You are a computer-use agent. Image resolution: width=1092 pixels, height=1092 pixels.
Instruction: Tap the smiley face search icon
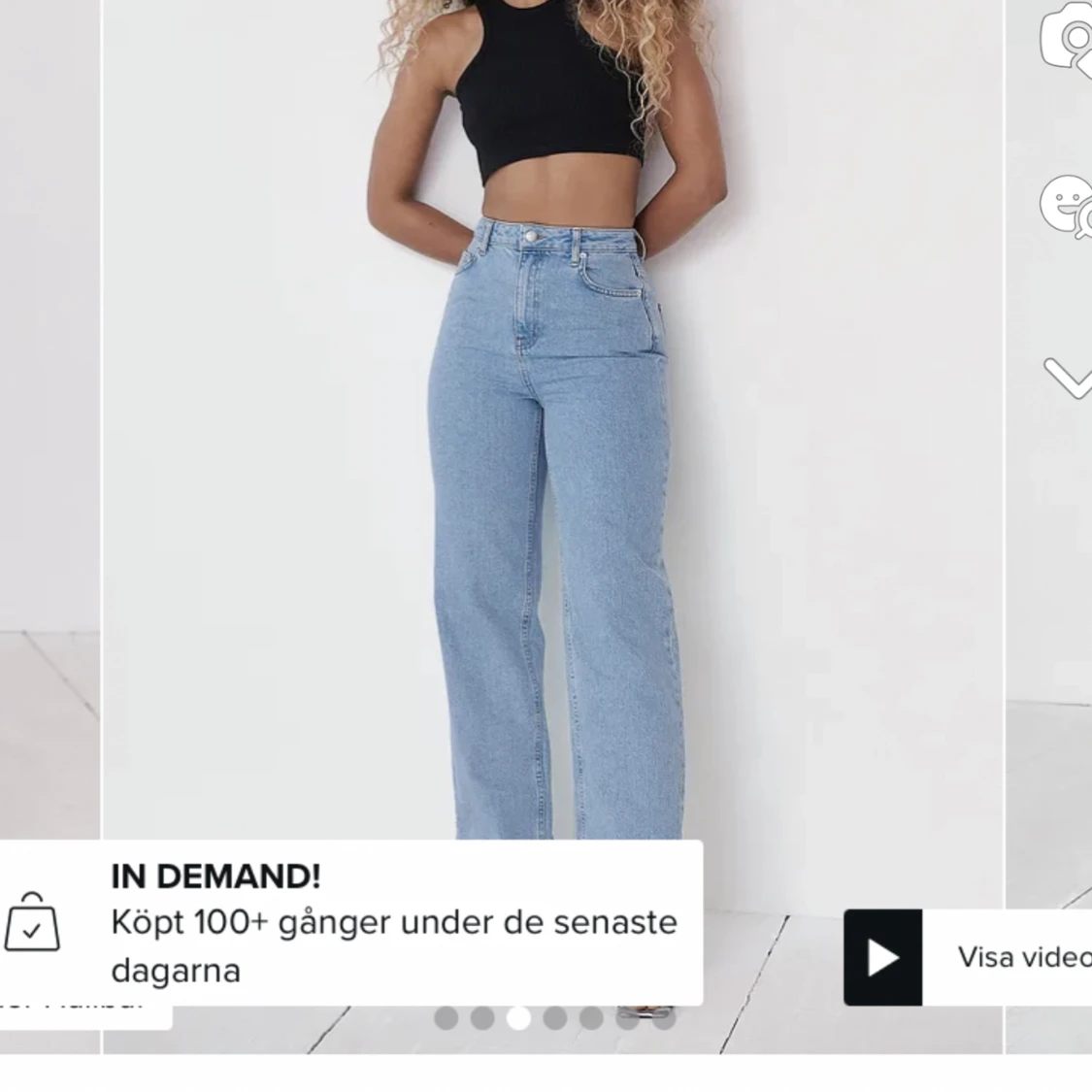(x=1068, y=206)
